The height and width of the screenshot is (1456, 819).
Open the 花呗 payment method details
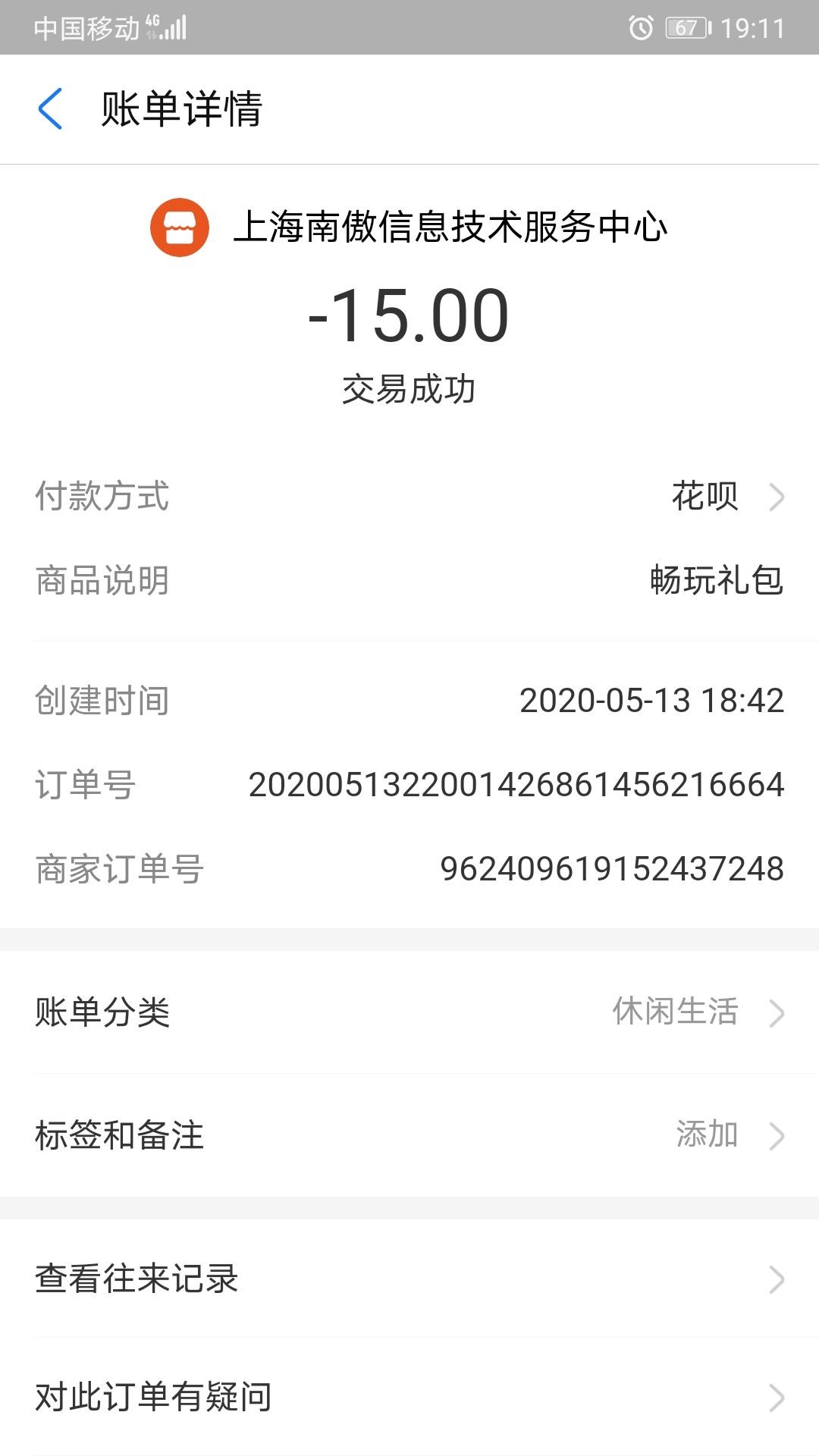click(x=705, y=497)
